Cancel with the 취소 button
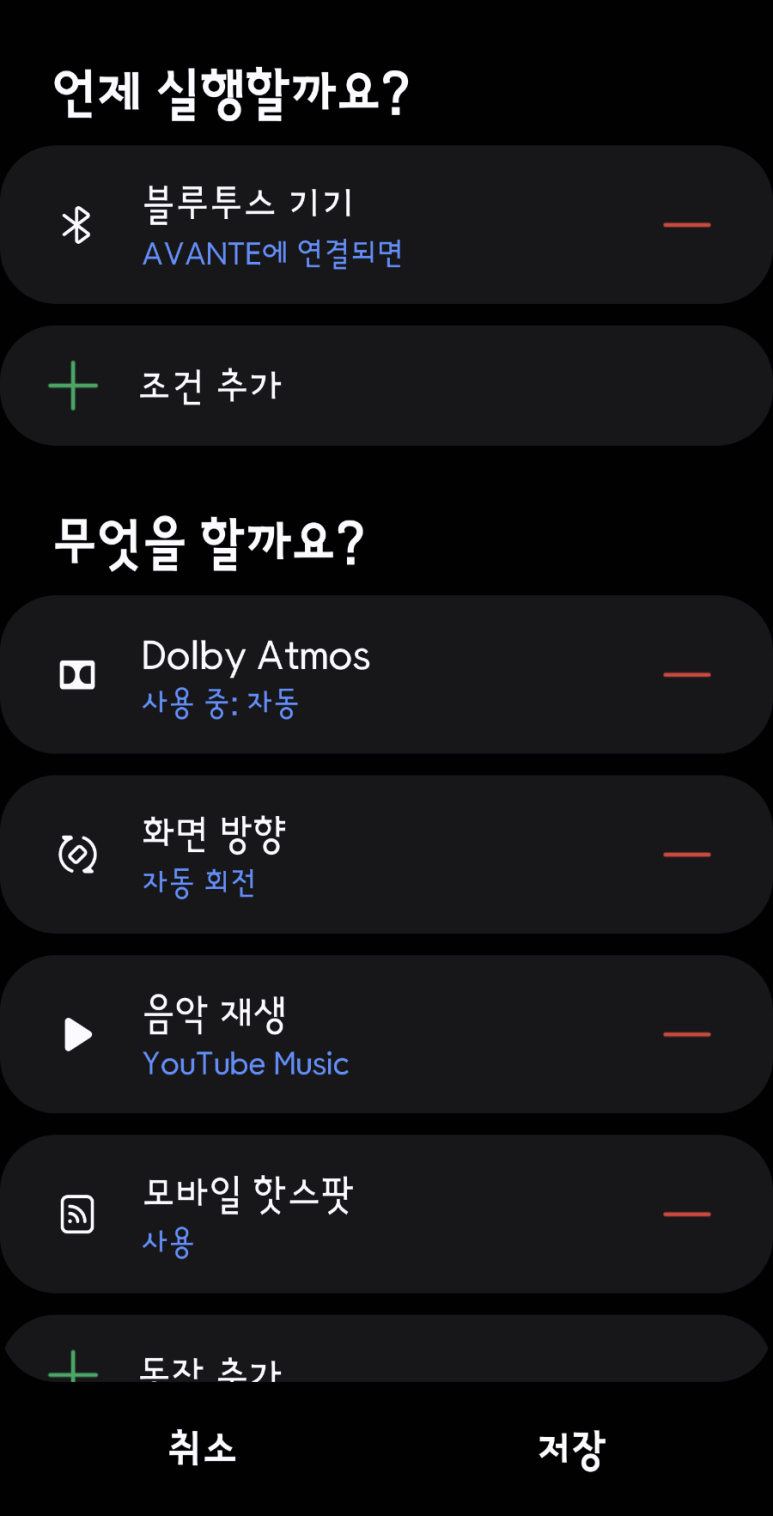 (202, 1447)
